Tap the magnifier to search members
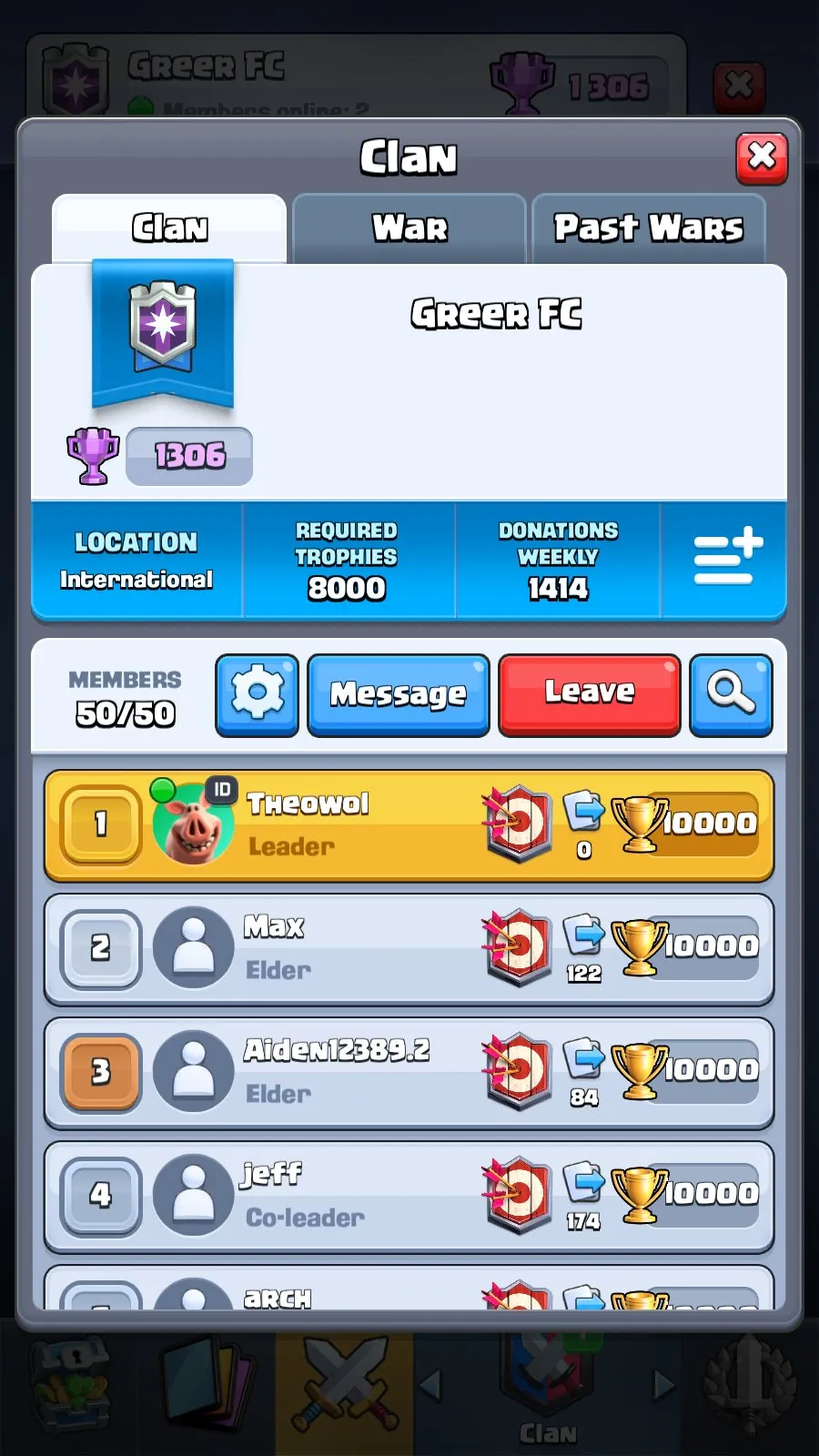The width and height of the screenshot is (819, 1456). 731,694
